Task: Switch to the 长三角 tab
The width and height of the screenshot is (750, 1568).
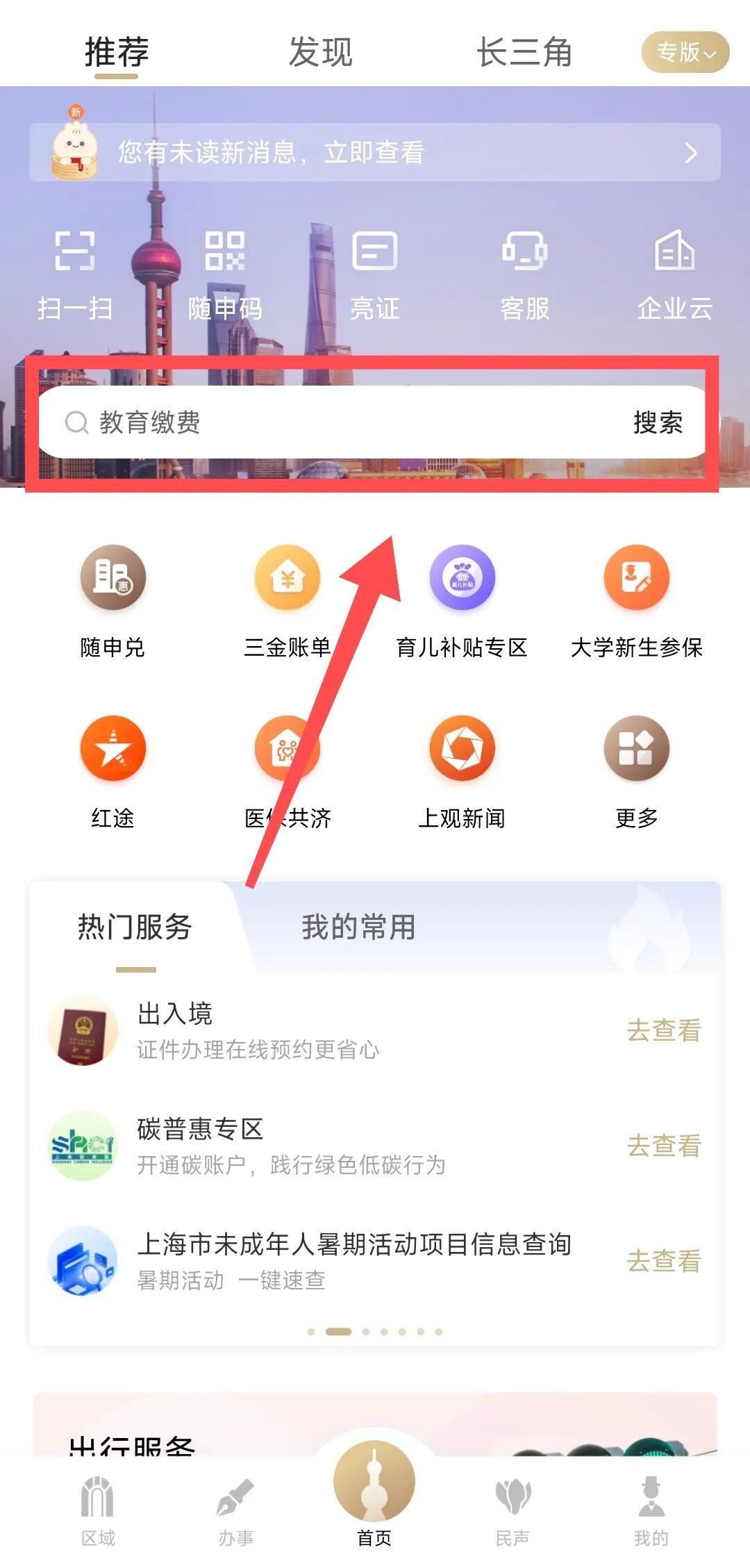Action: [524, 52]
